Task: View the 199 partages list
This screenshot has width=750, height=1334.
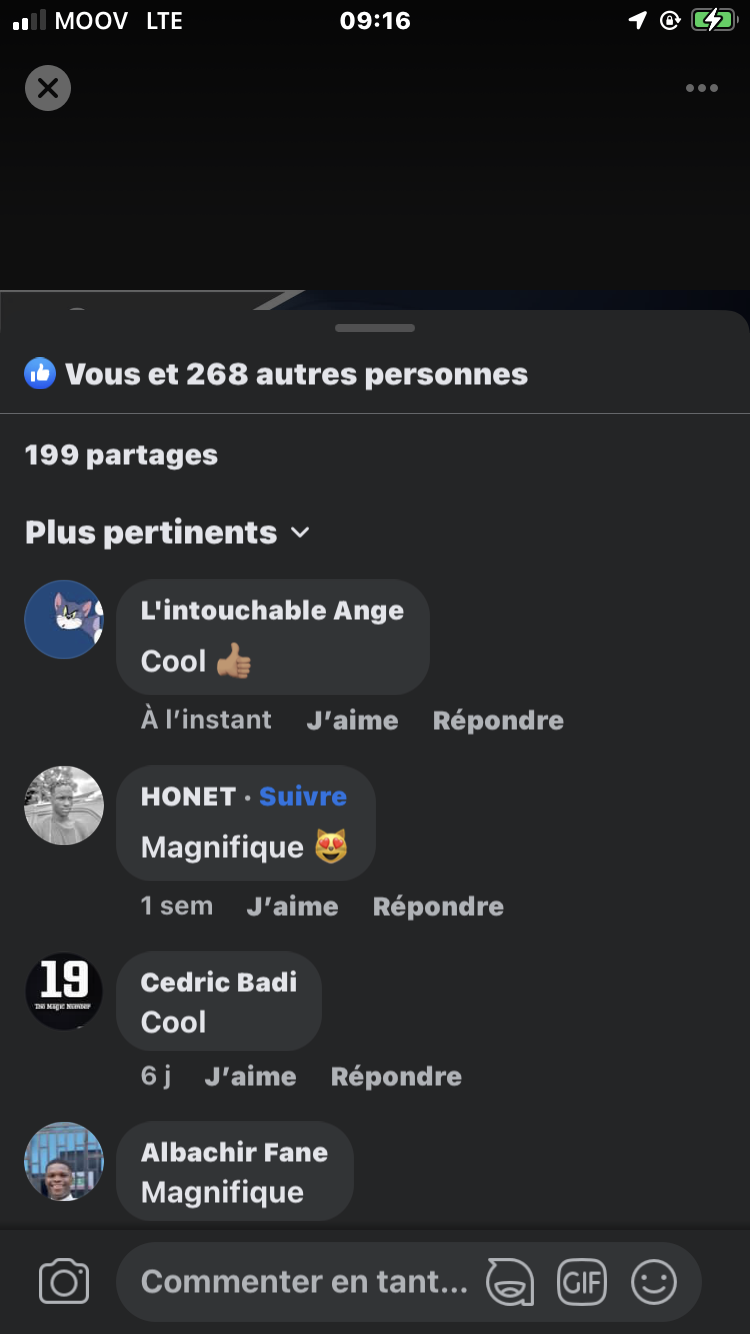Action: coord(121,455)
